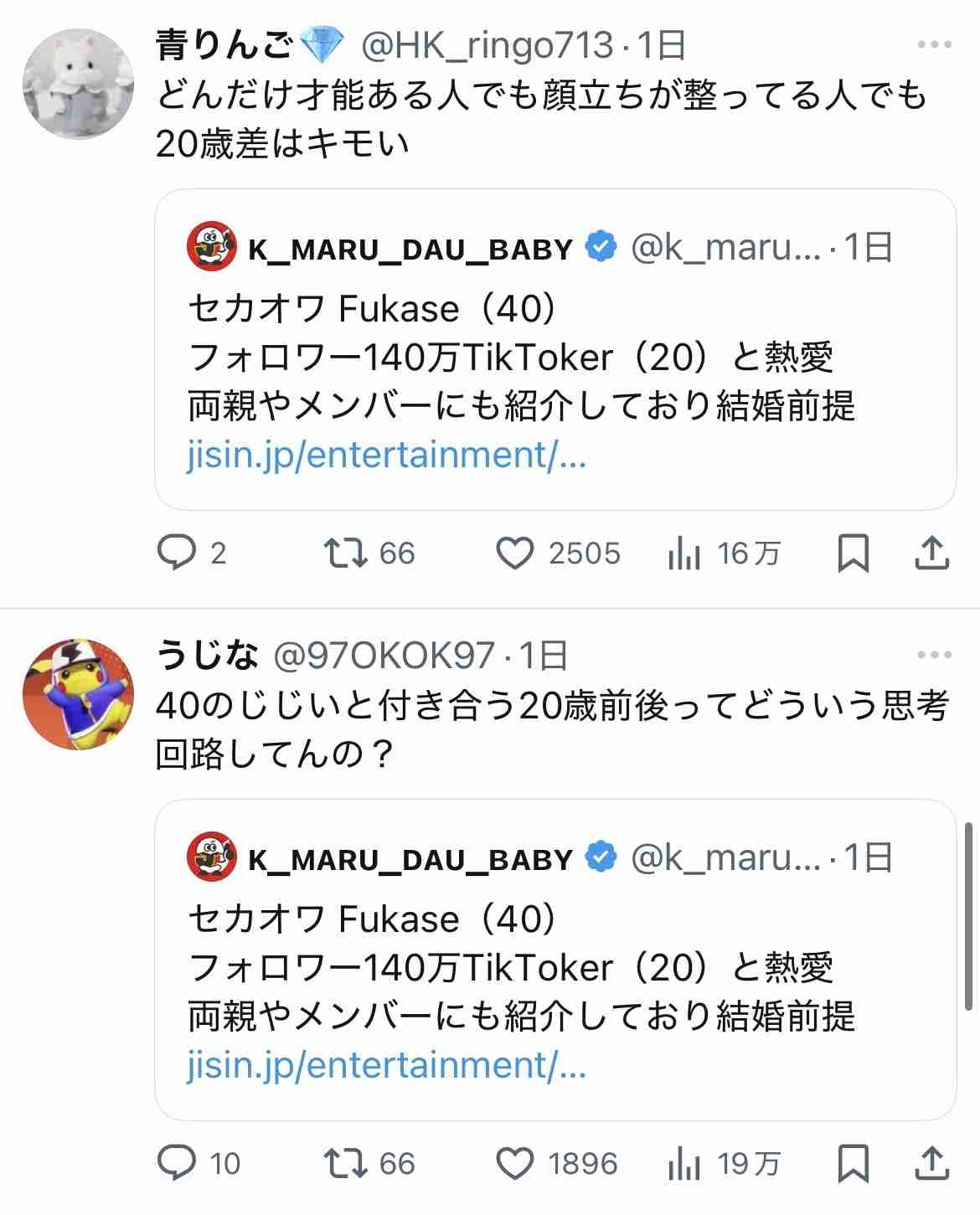Like 青りんご's post
Viewport: 980px width, 1215px height.
coord(514,553)
